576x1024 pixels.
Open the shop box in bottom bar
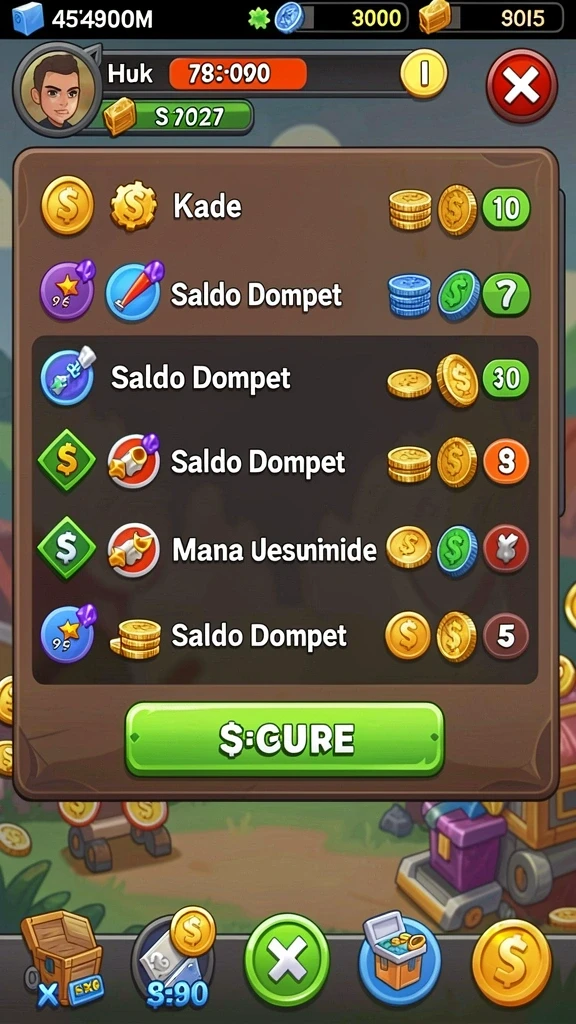point(401,959)
